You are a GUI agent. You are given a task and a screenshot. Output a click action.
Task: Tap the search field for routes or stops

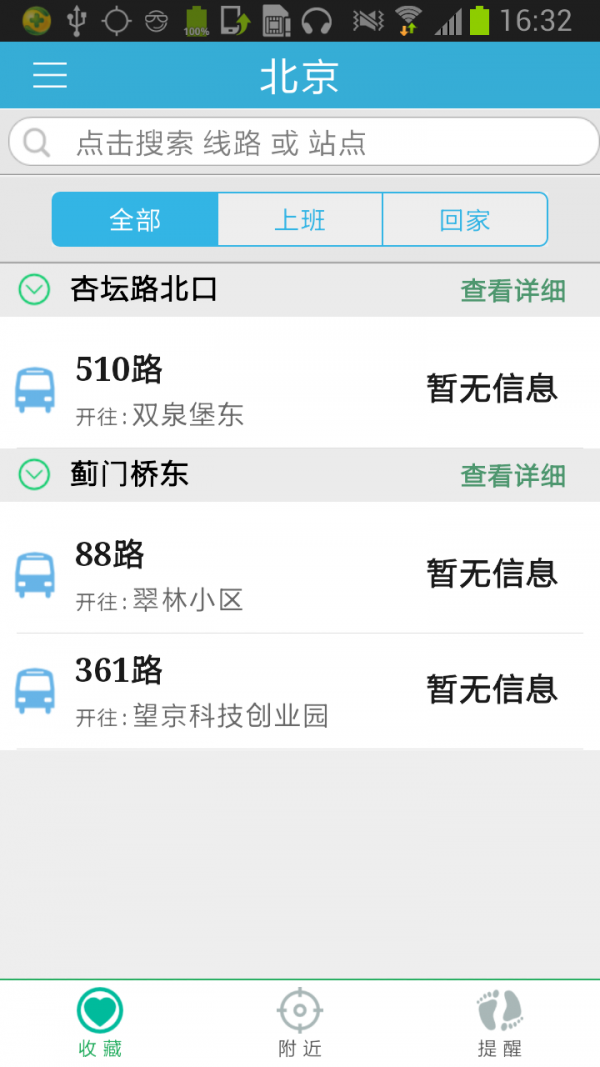coord(300,143)
